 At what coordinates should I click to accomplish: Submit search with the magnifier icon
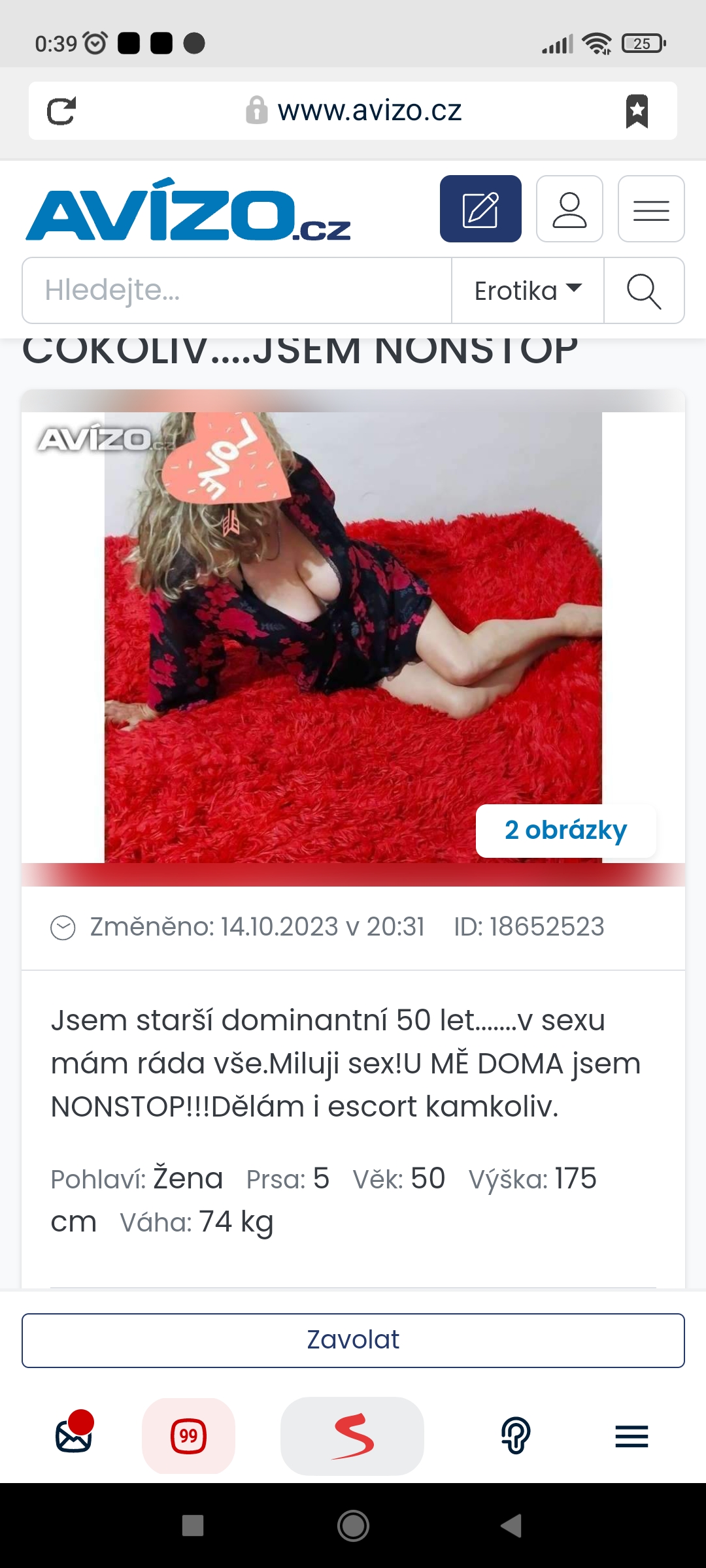click(x=644, y=291)
